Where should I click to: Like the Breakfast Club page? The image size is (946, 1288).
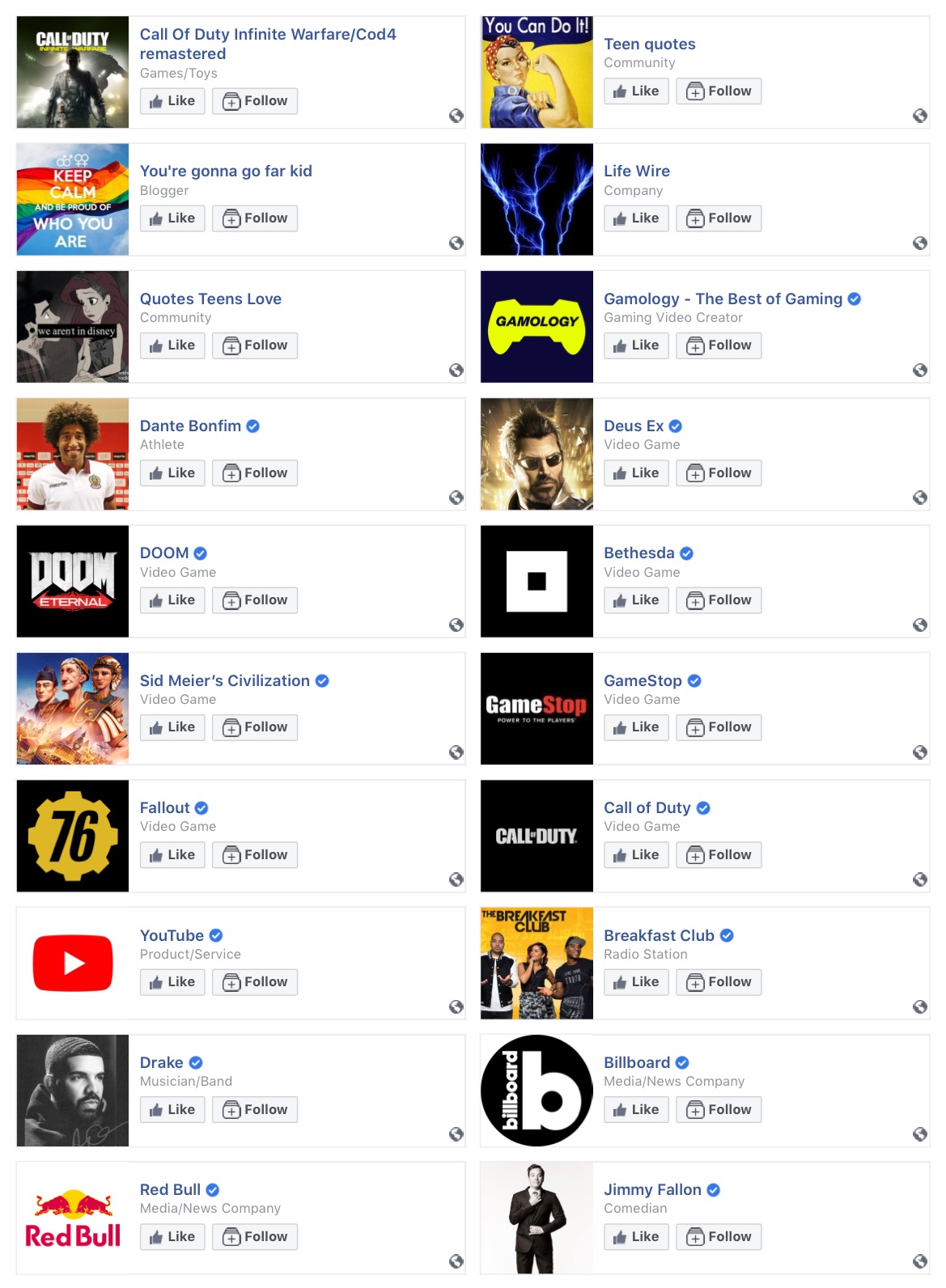click(636, 982)
